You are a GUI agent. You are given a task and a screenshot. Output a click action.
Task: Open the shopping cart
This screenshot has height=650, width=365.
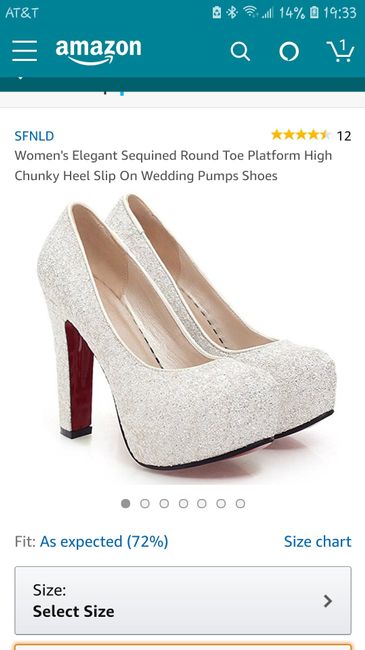(340, 51)
